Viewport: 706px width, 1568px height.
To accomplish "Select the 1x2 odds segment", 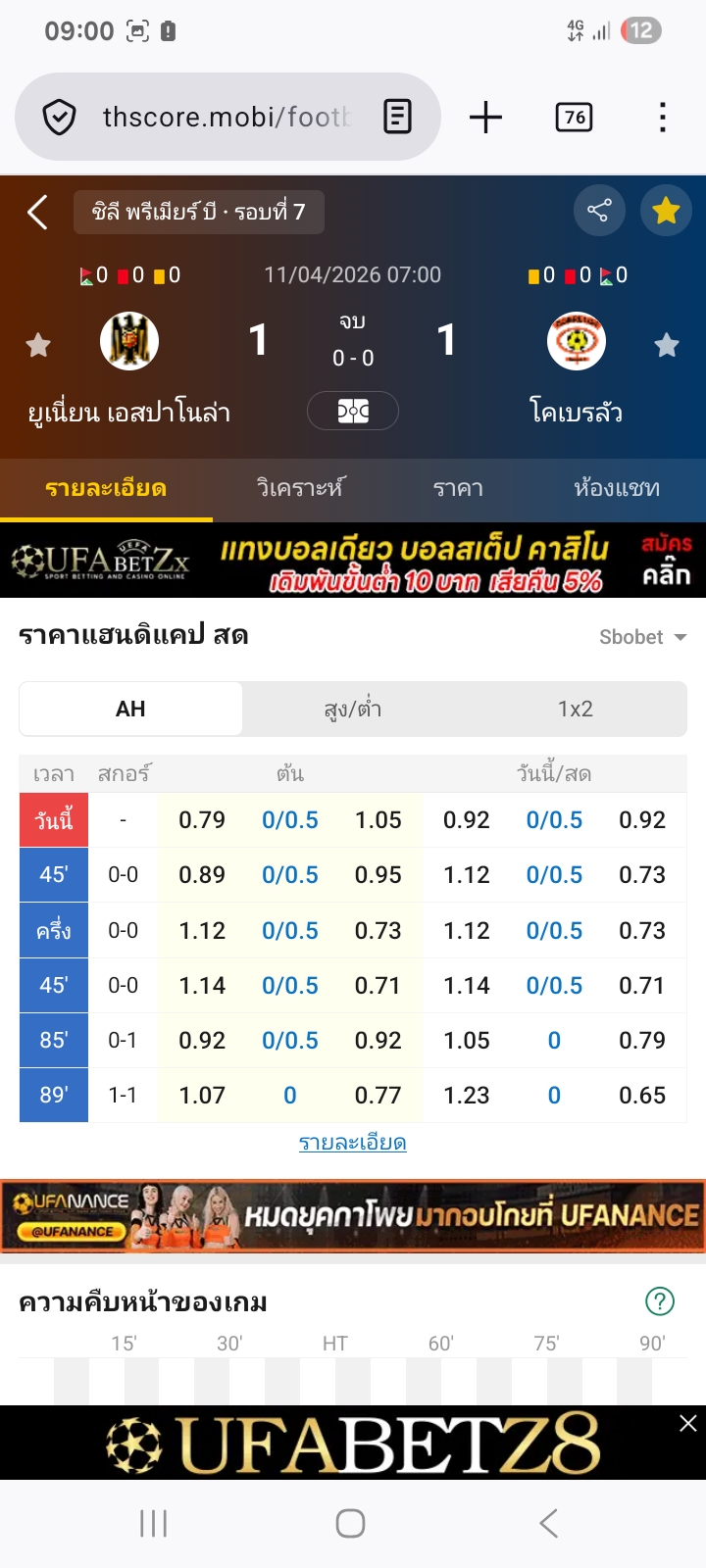I will coord(576,709).
